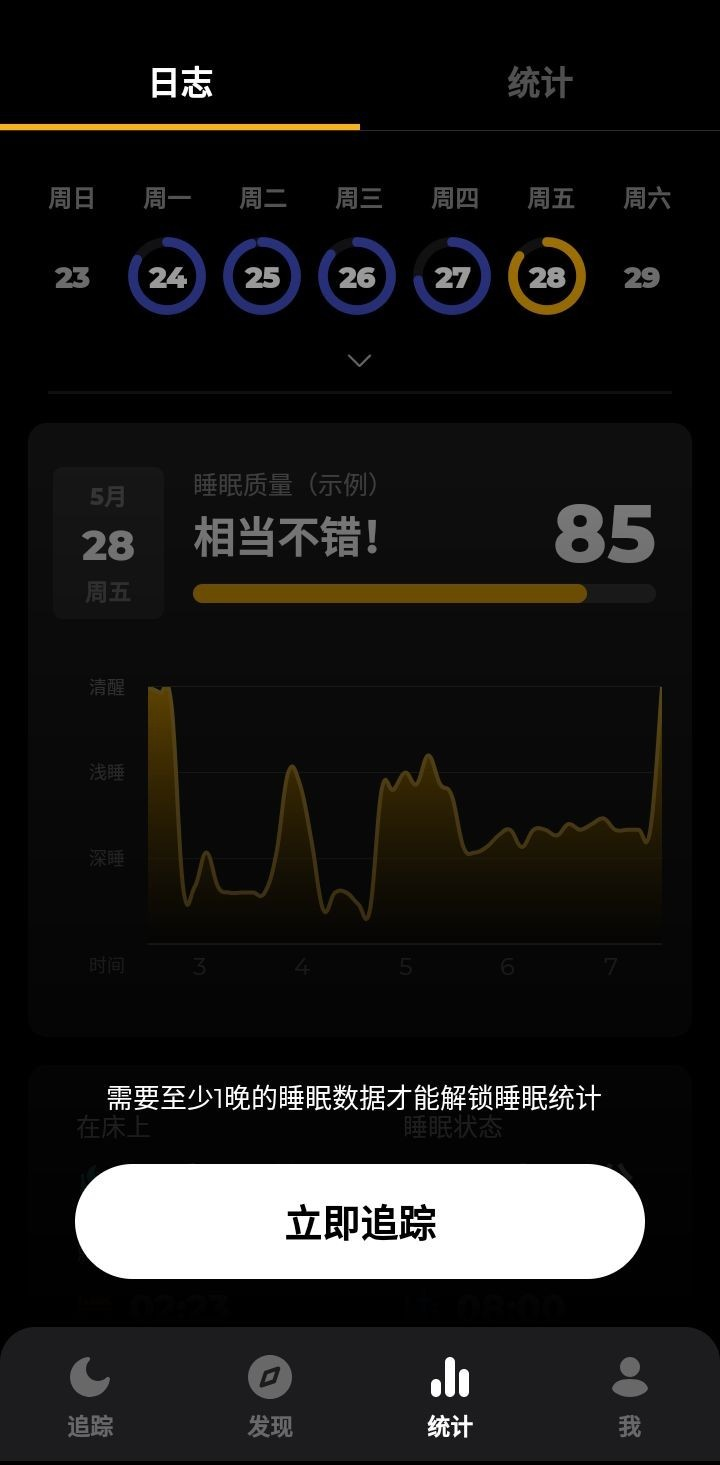Open the May 28 周五 date panel
Viewport: 720px width, 1465px height.
tap(107, 542)
